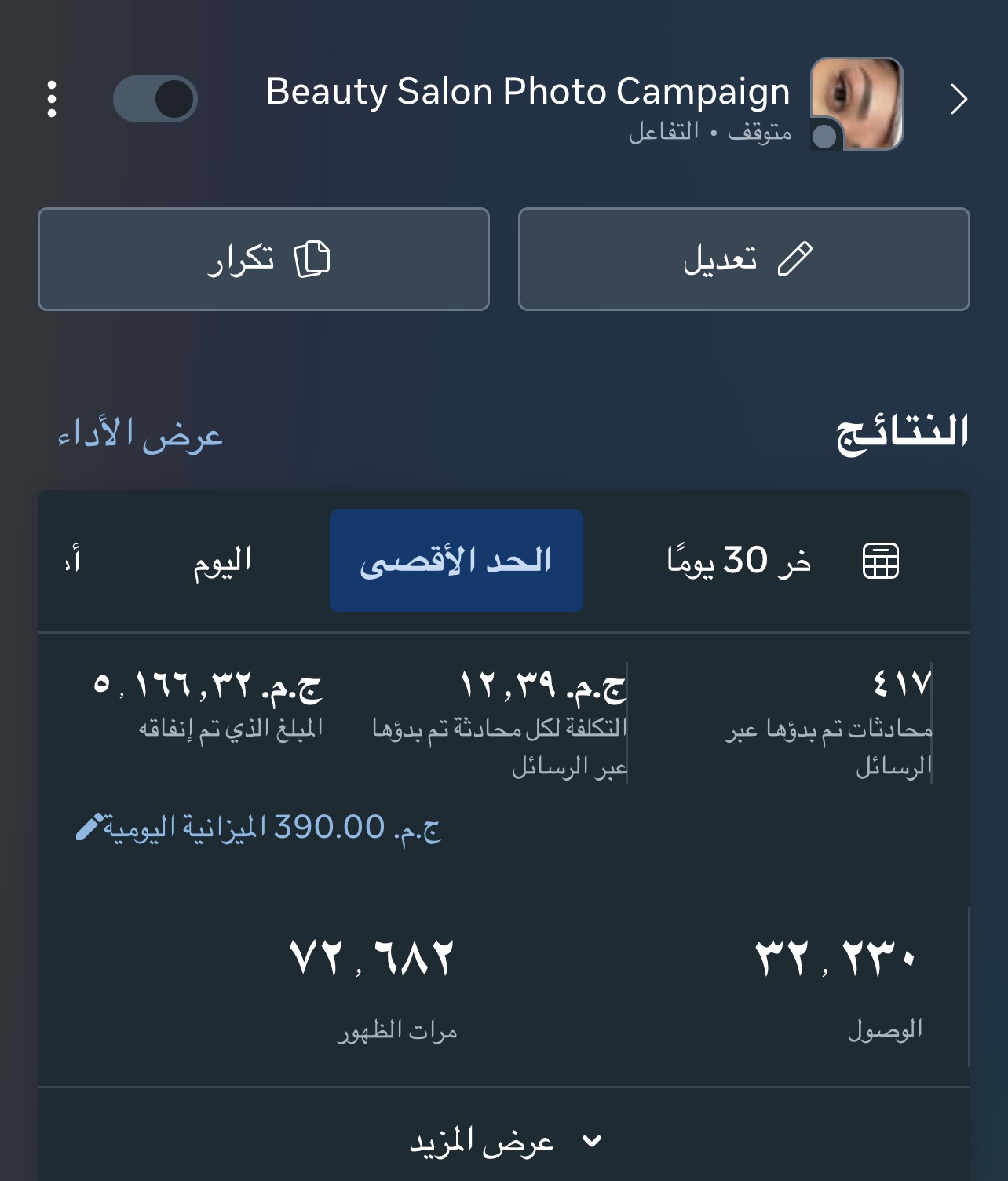Select the الحد الأقصى tab

[x=456, y=561]
